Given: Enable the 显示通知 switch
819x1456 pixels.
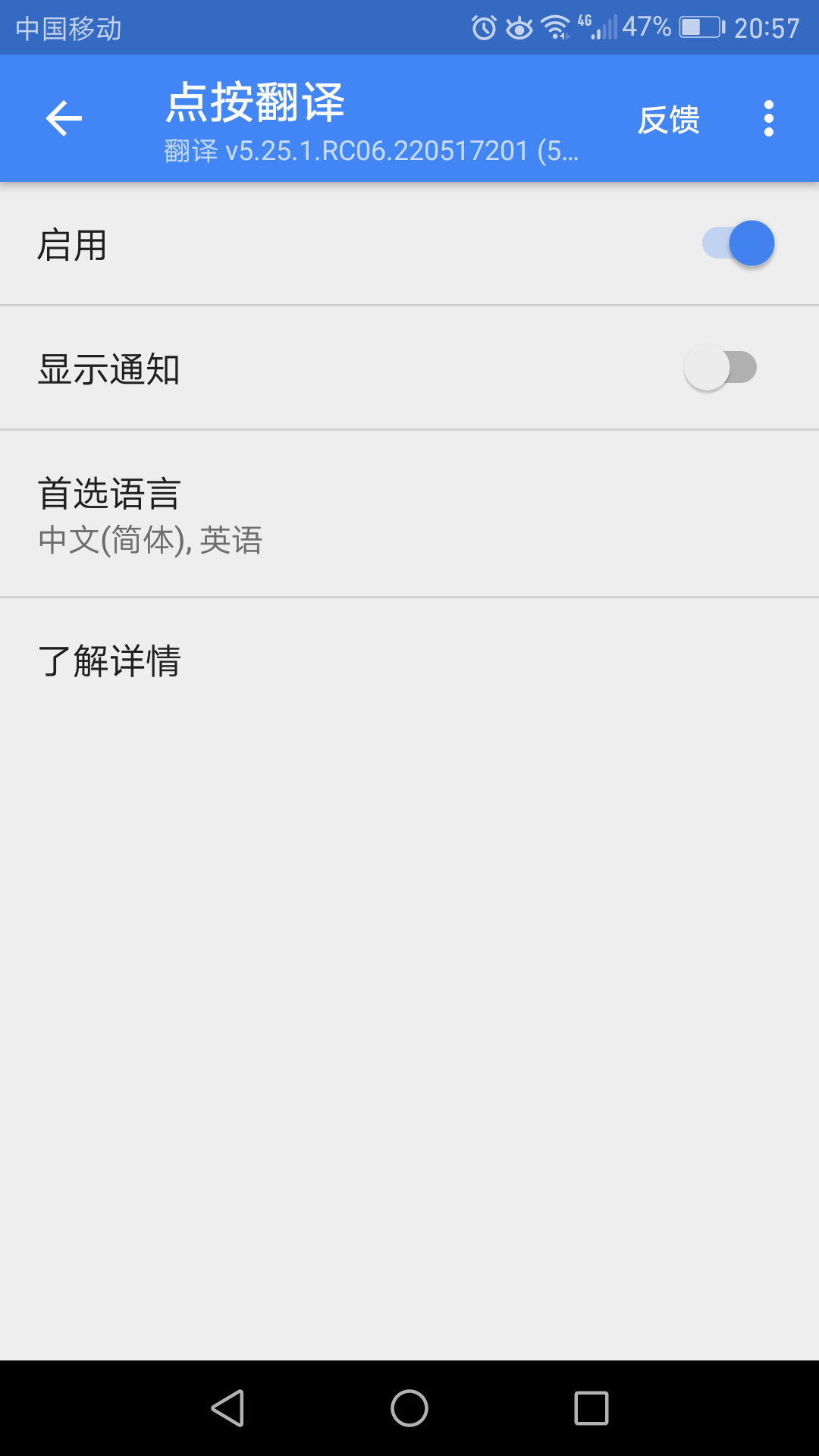Looking at the screenshot, I should click(x=721, y=368).
